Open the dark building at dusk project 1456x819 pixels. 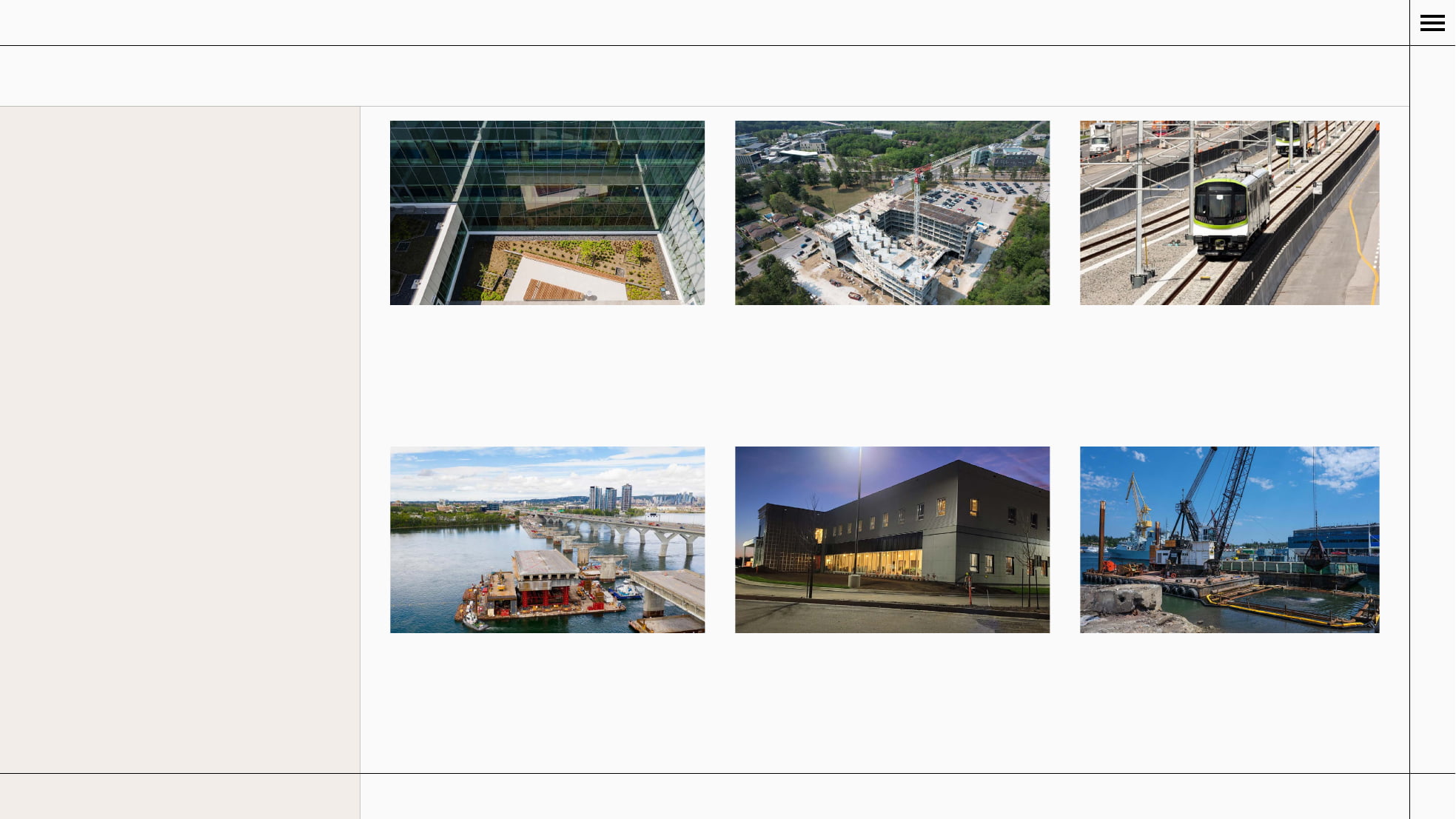[892, 539]
